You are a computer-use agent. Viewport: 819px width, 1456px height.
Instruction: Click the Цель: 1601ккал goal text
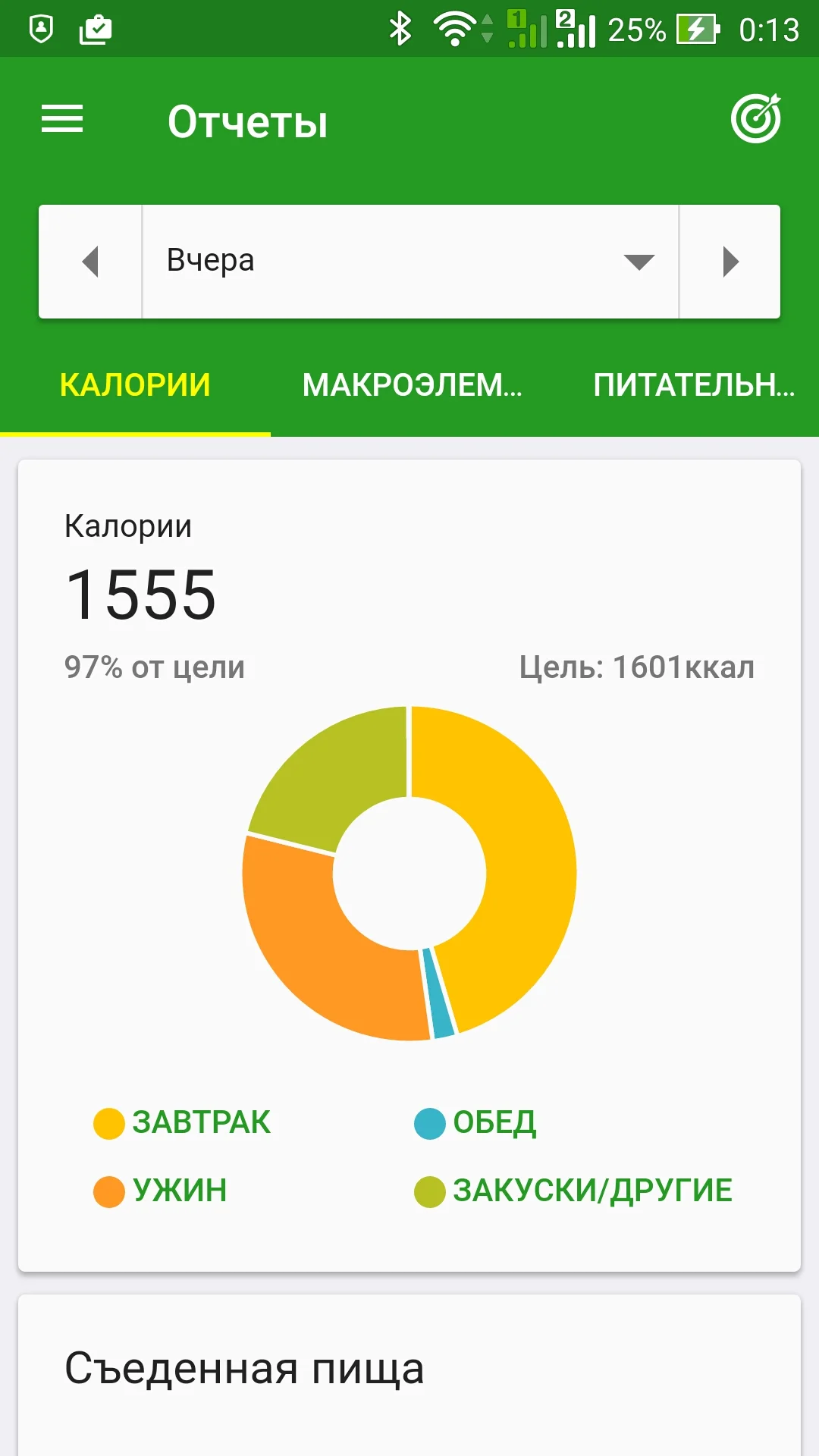(x=635, y=667)
